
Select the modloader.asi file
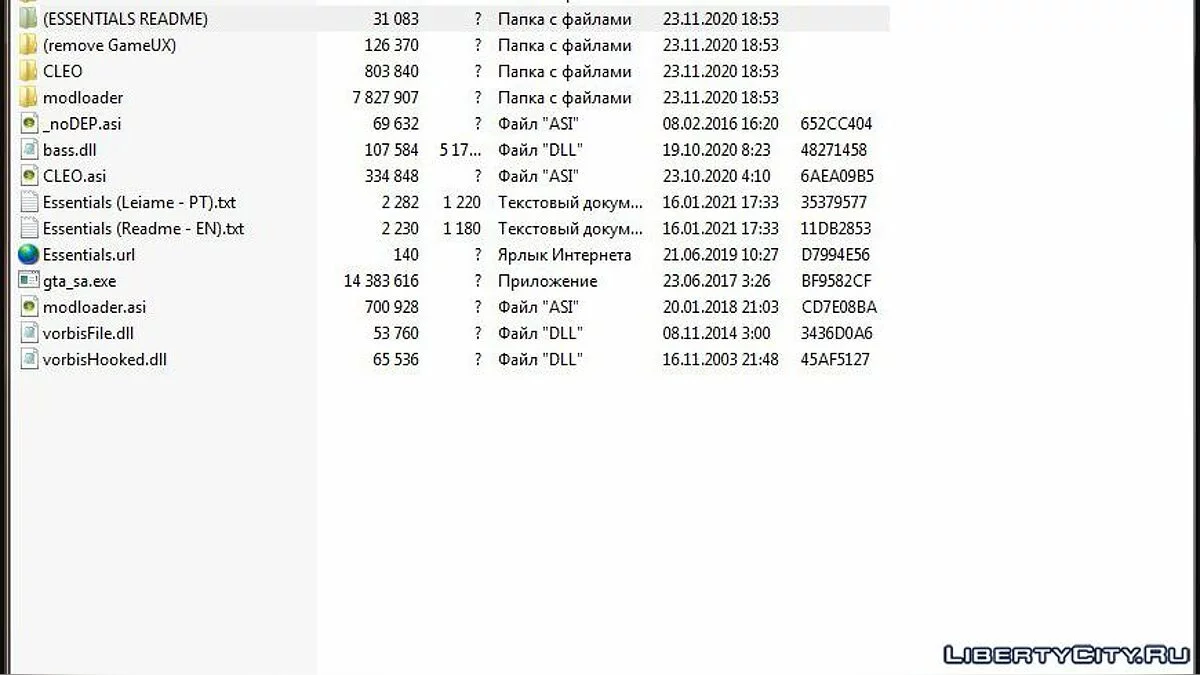[94, 307]
